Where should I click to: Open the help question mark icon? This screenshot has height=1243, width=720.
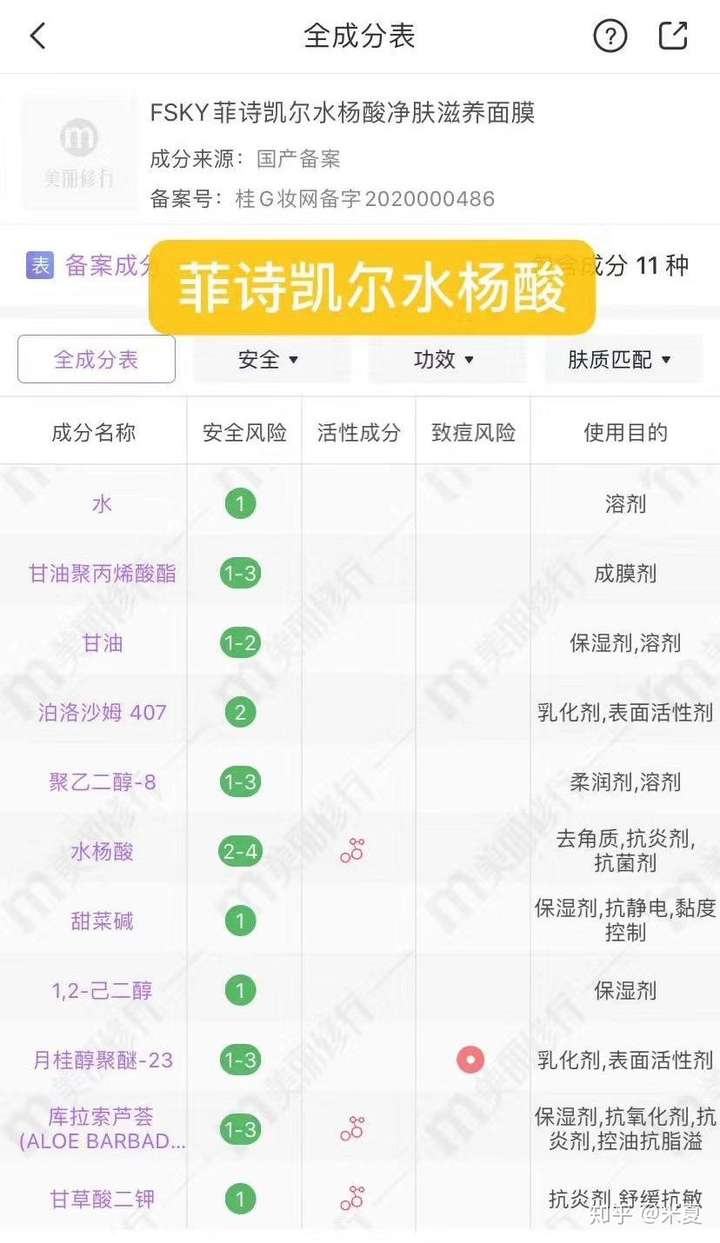coord(610,37)
